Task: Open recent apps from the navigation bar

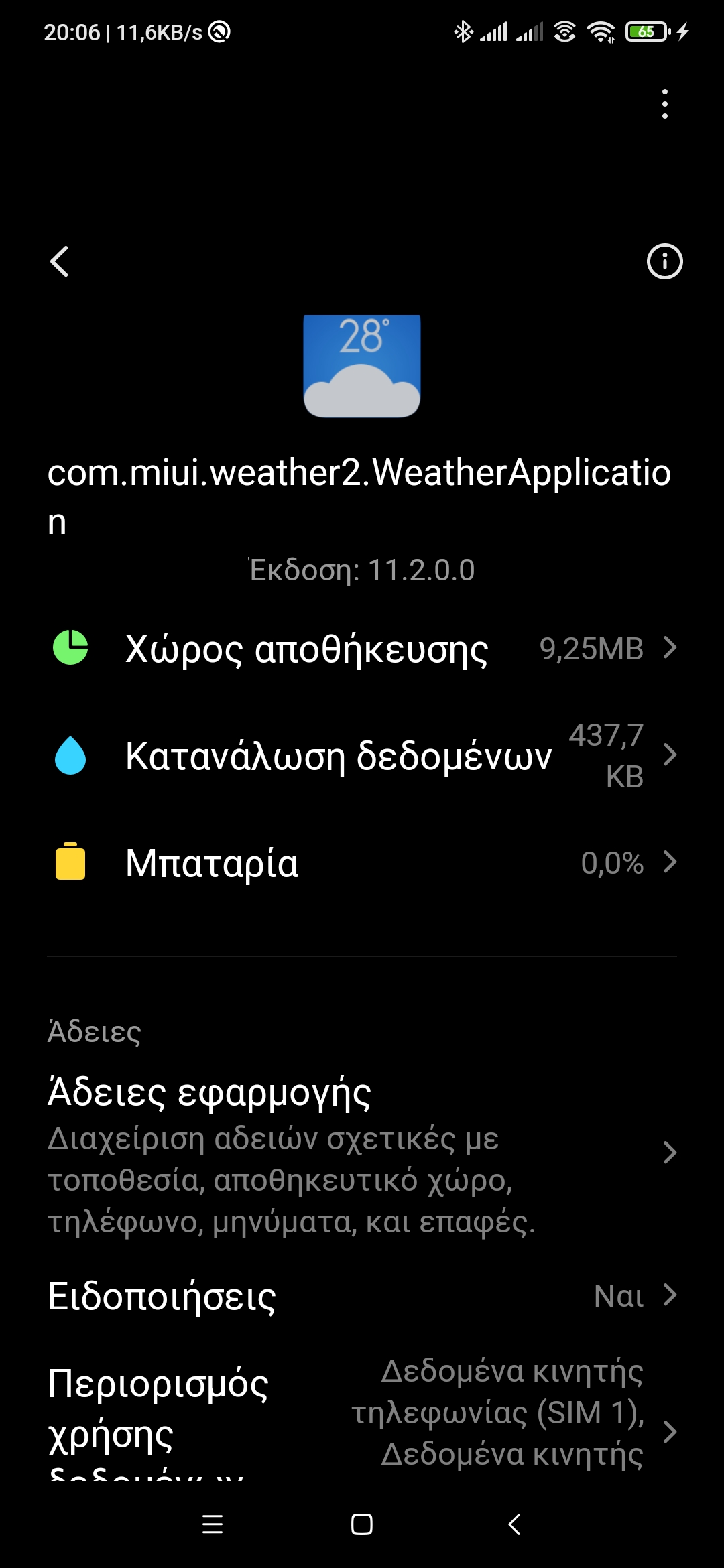Action: (213, 1524)
